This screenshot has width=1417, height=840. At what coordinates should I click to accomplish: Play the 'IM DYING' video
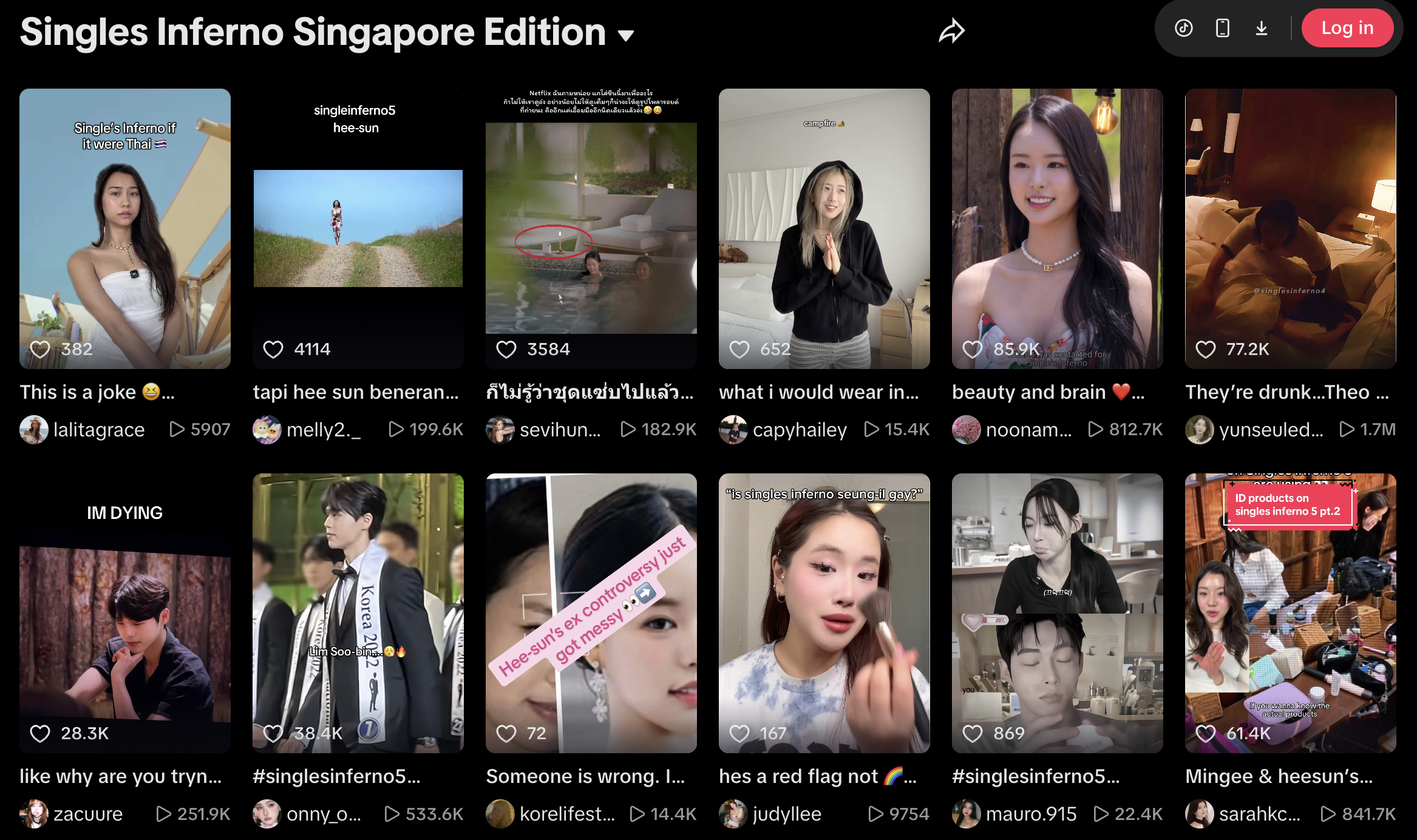pos(125,613)
